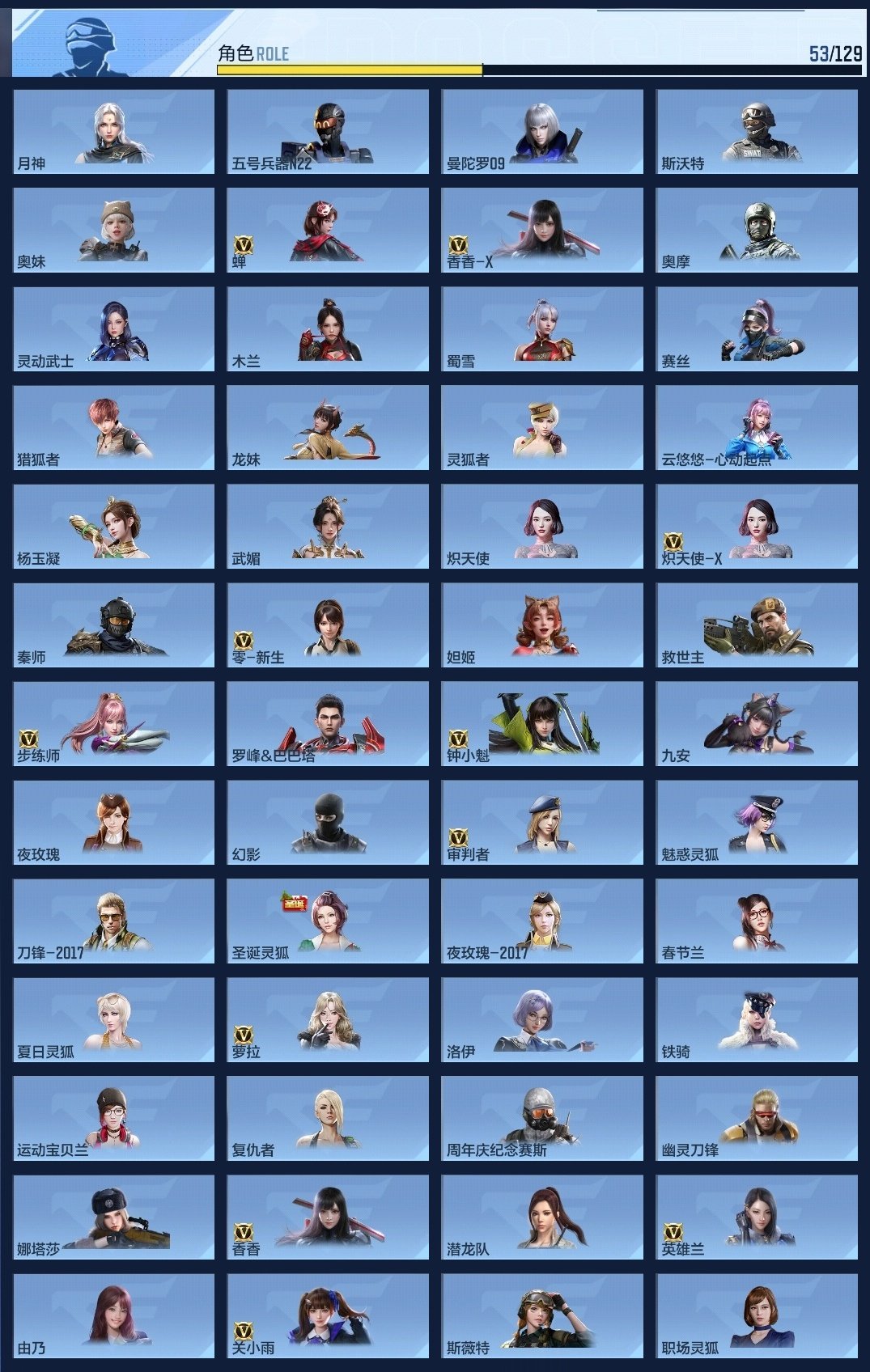The height and width of the screenshot is (1372, 870).
Task: Open the 洛伊 character card
Action: (x=542, y=1019)
